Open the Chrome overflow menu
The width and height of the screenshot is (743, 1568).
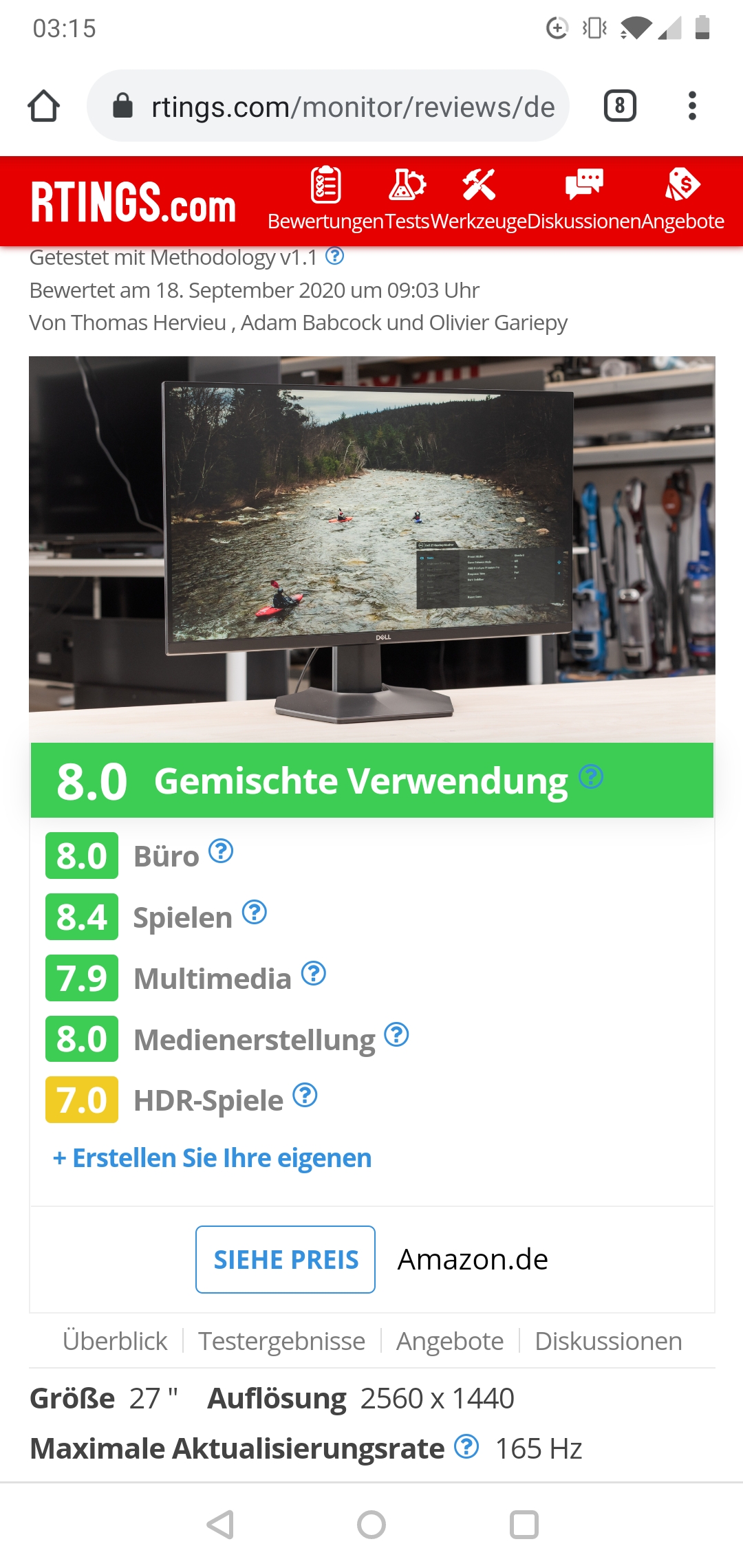[692, 106]
